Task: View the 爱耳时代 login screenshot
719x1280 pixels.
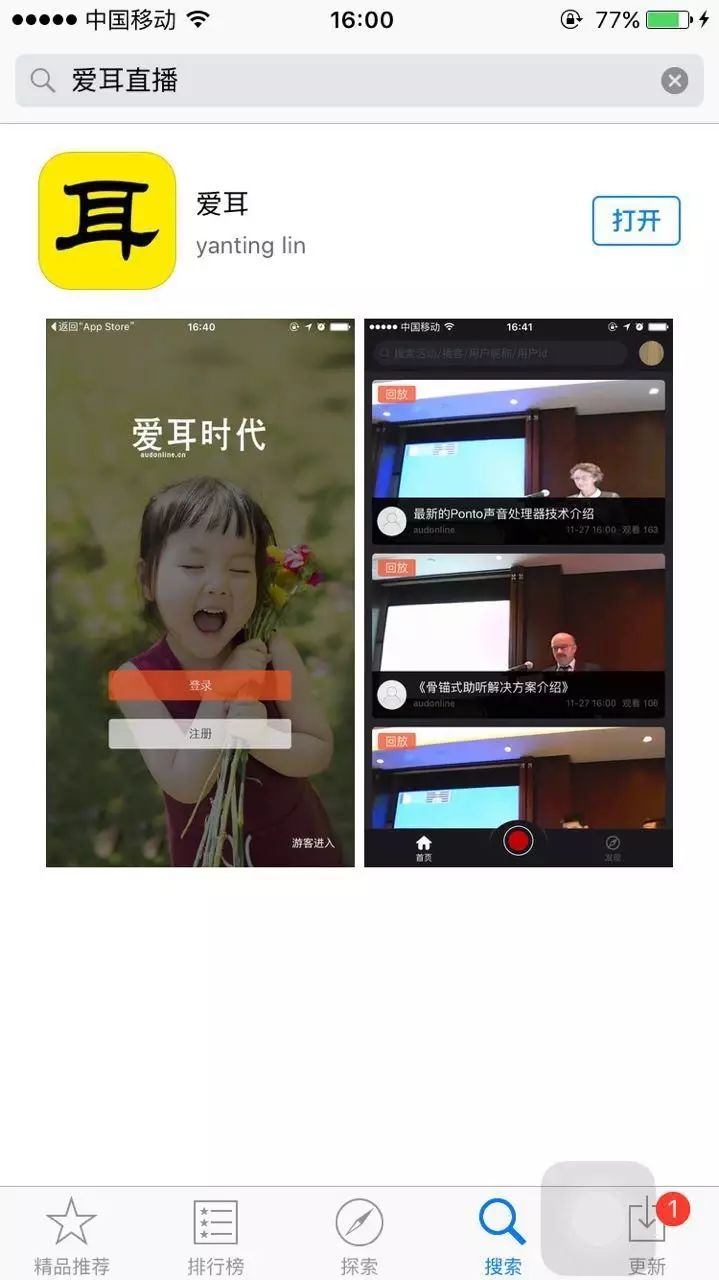Action: tap(200, 592)
